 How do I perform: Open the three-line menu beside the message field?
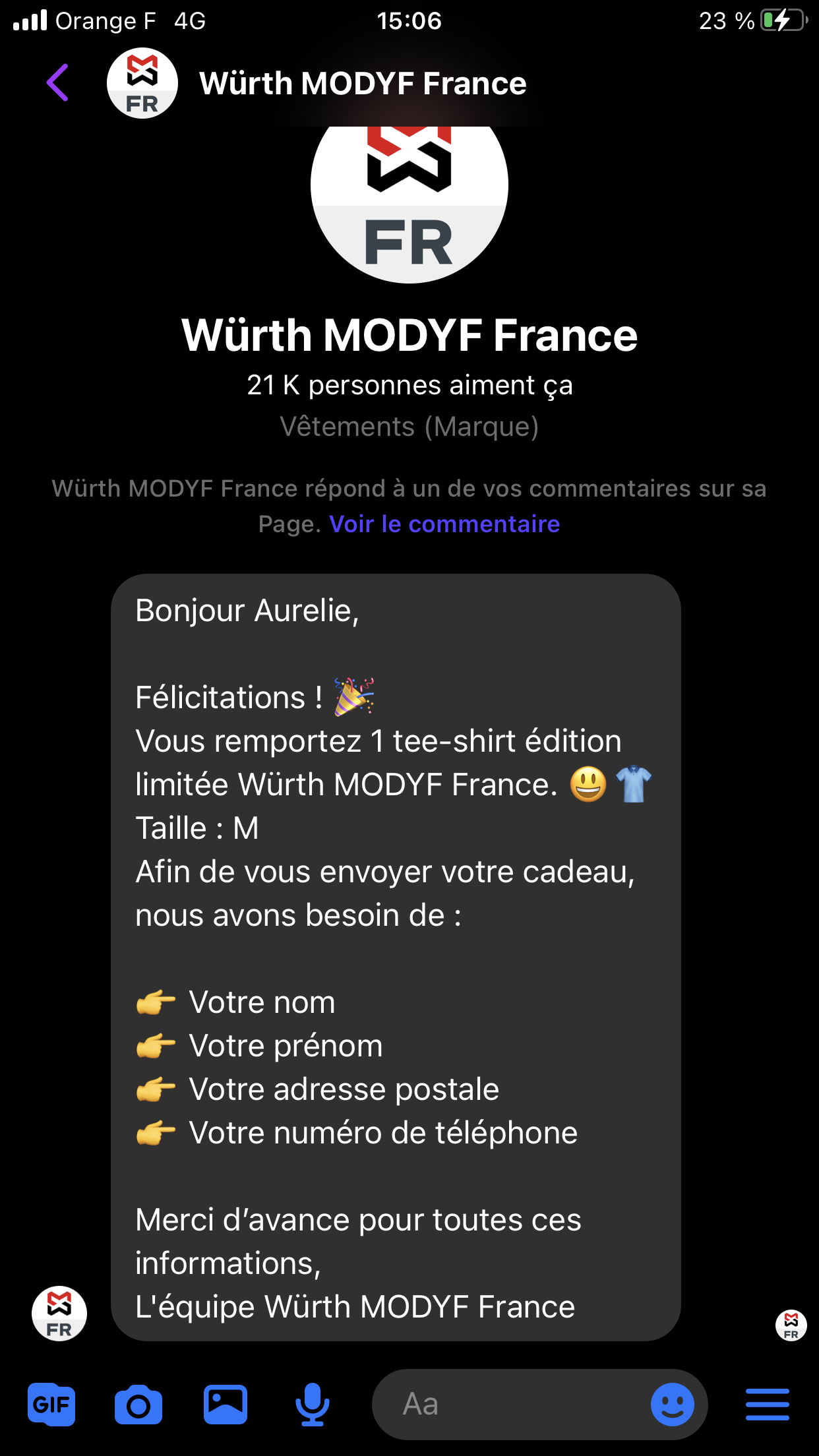click(767, 1405)
